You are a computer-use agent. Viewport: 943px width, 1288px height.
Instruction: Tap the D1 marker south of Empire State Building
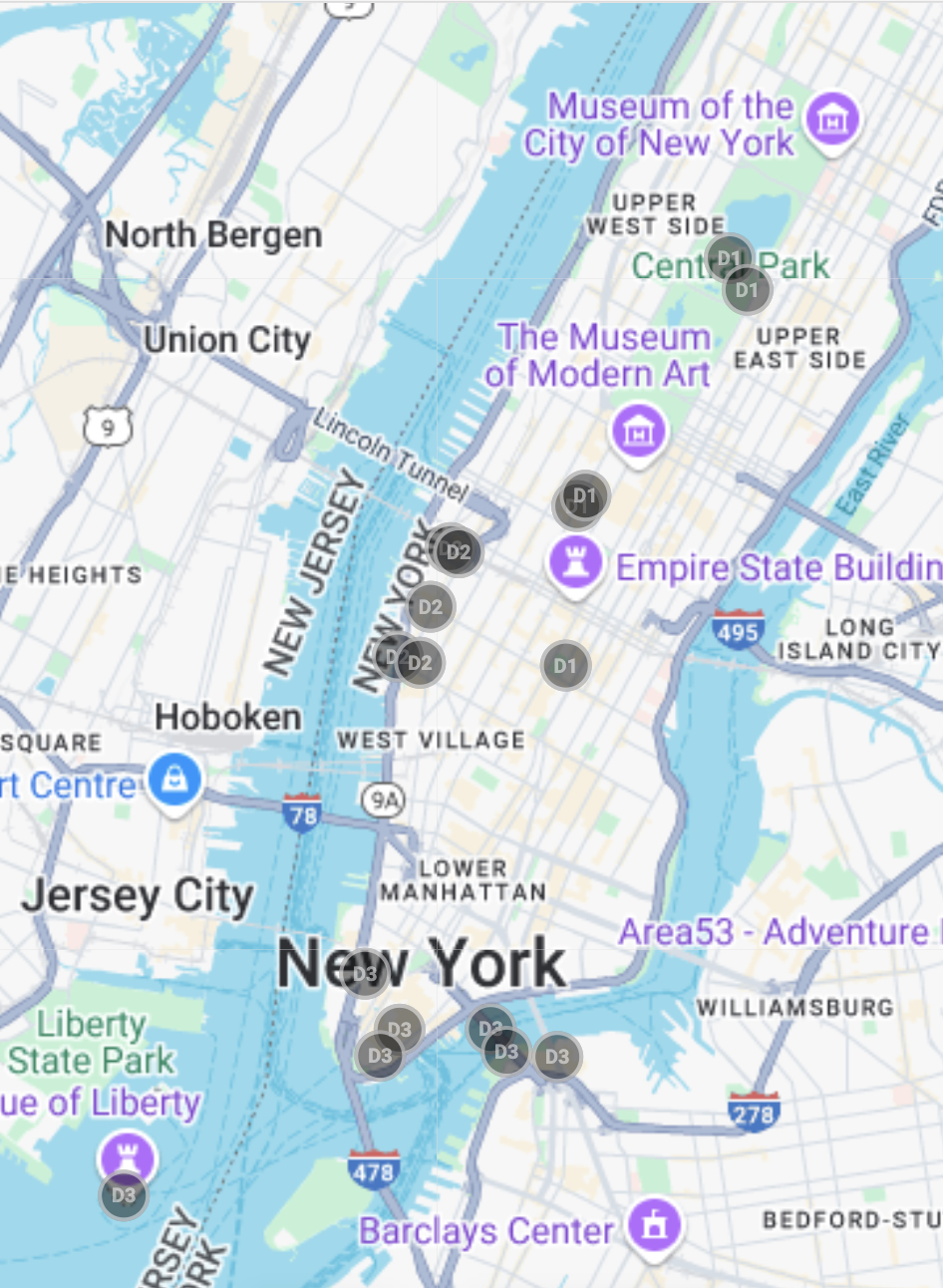coord(565,665)
